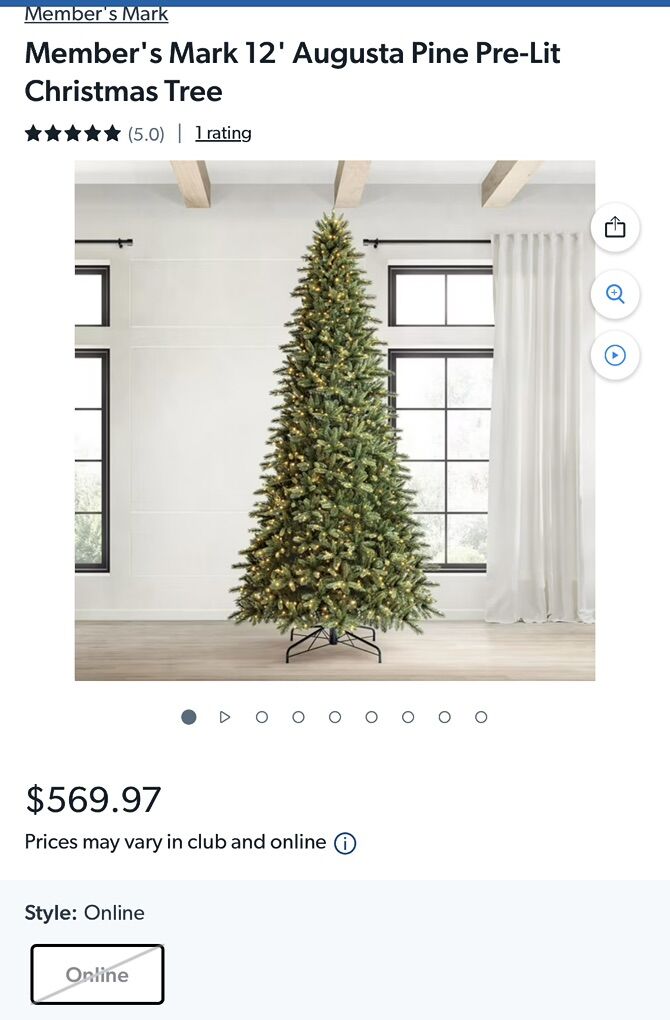This screenshot has width=670, height=1020.
Task: Open the Member's Mark brand link
Action: coord(96,14)
